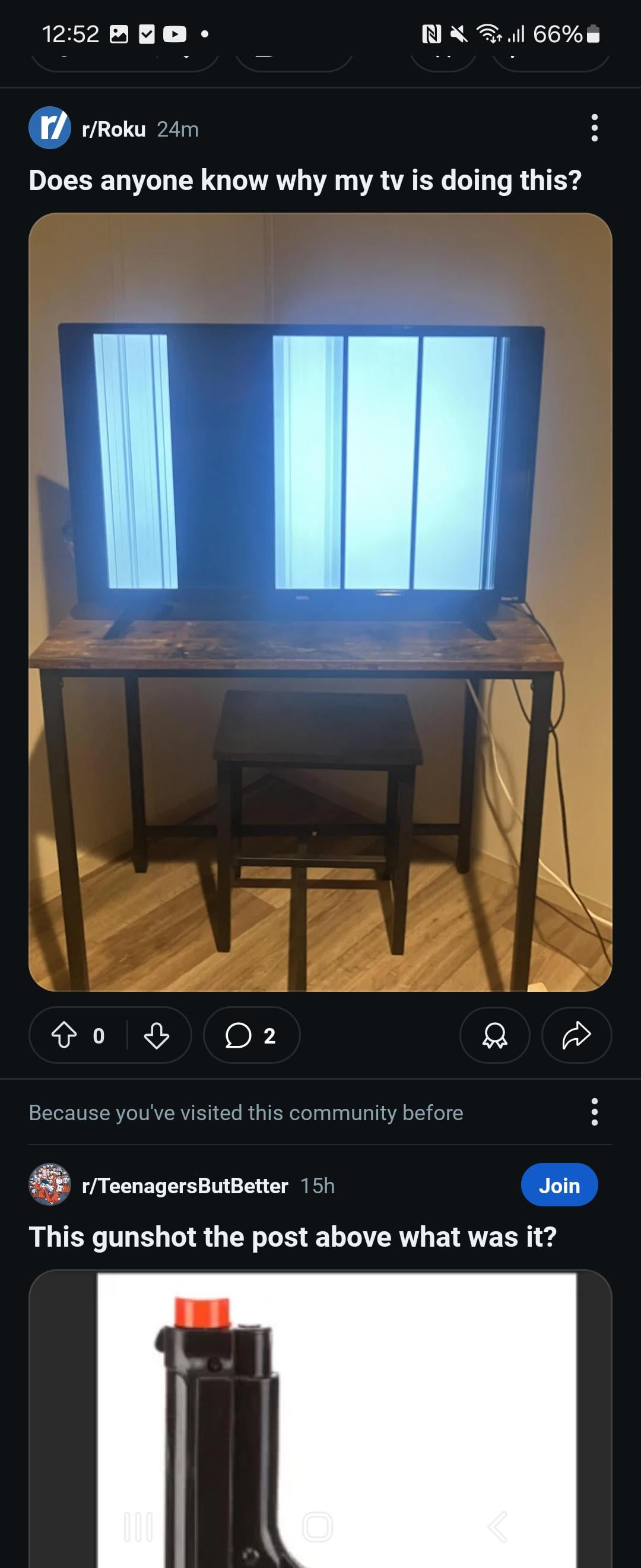Open the broken TV photo
The height and width of the screenshot is (1568, 641).
(320, 602)
